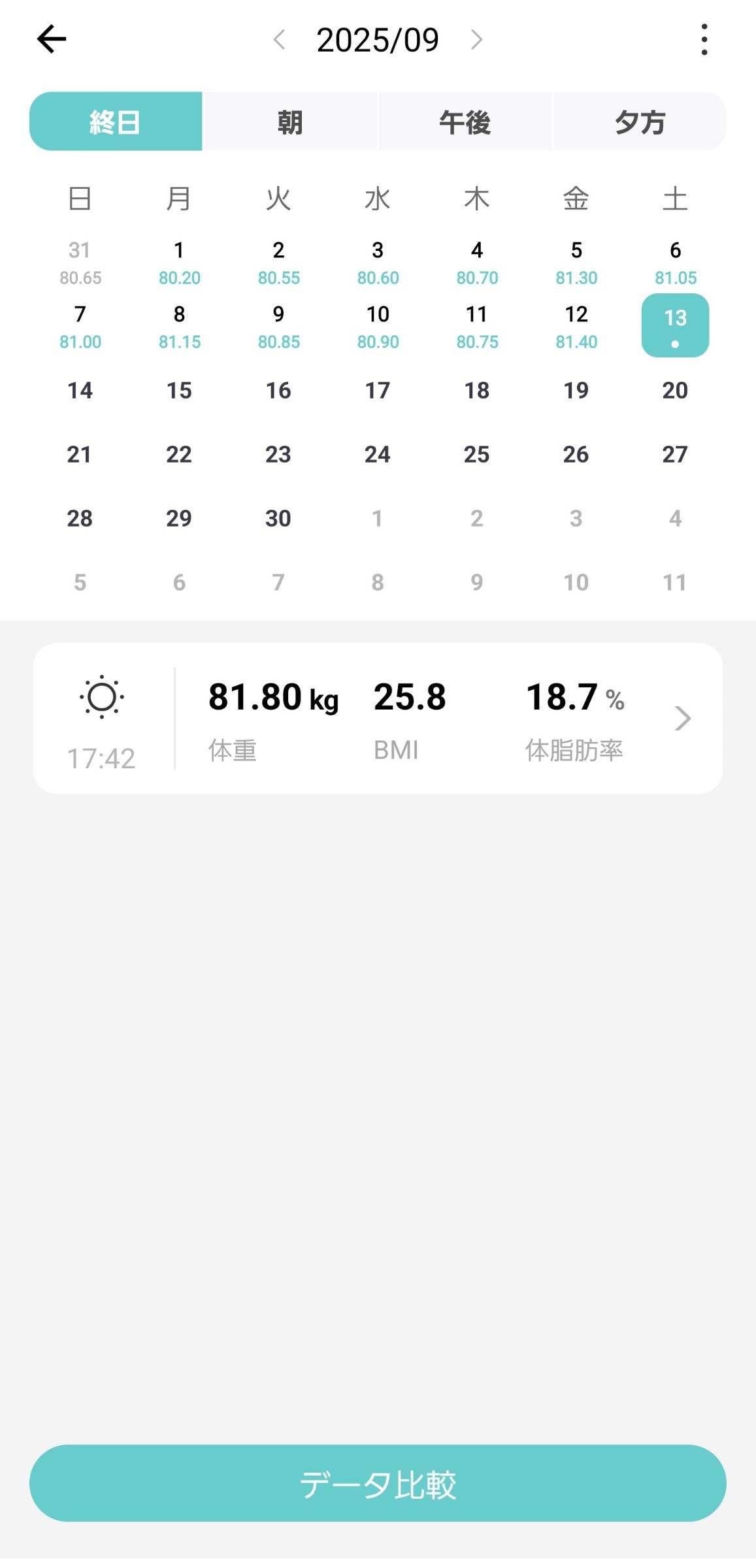Open the three-dot overflow menu

click(x=704, y=40)
